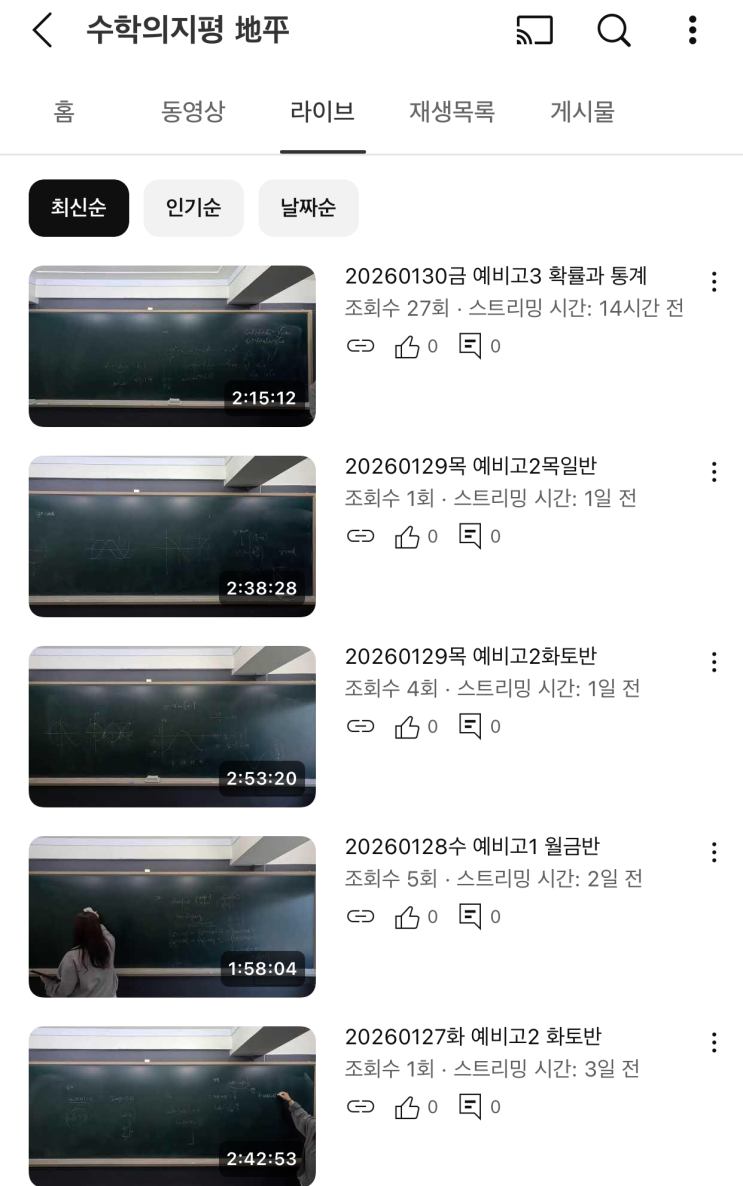The image size is (743, 1186).
Task: Select the 인기순 sort chip
Action: (x=193, y=208)
